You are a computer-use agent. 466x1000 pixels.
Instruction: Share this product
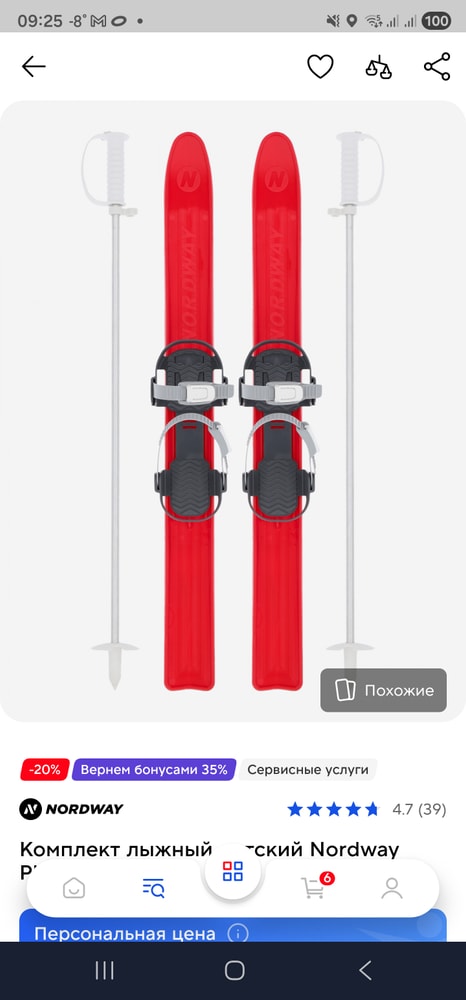437,66
